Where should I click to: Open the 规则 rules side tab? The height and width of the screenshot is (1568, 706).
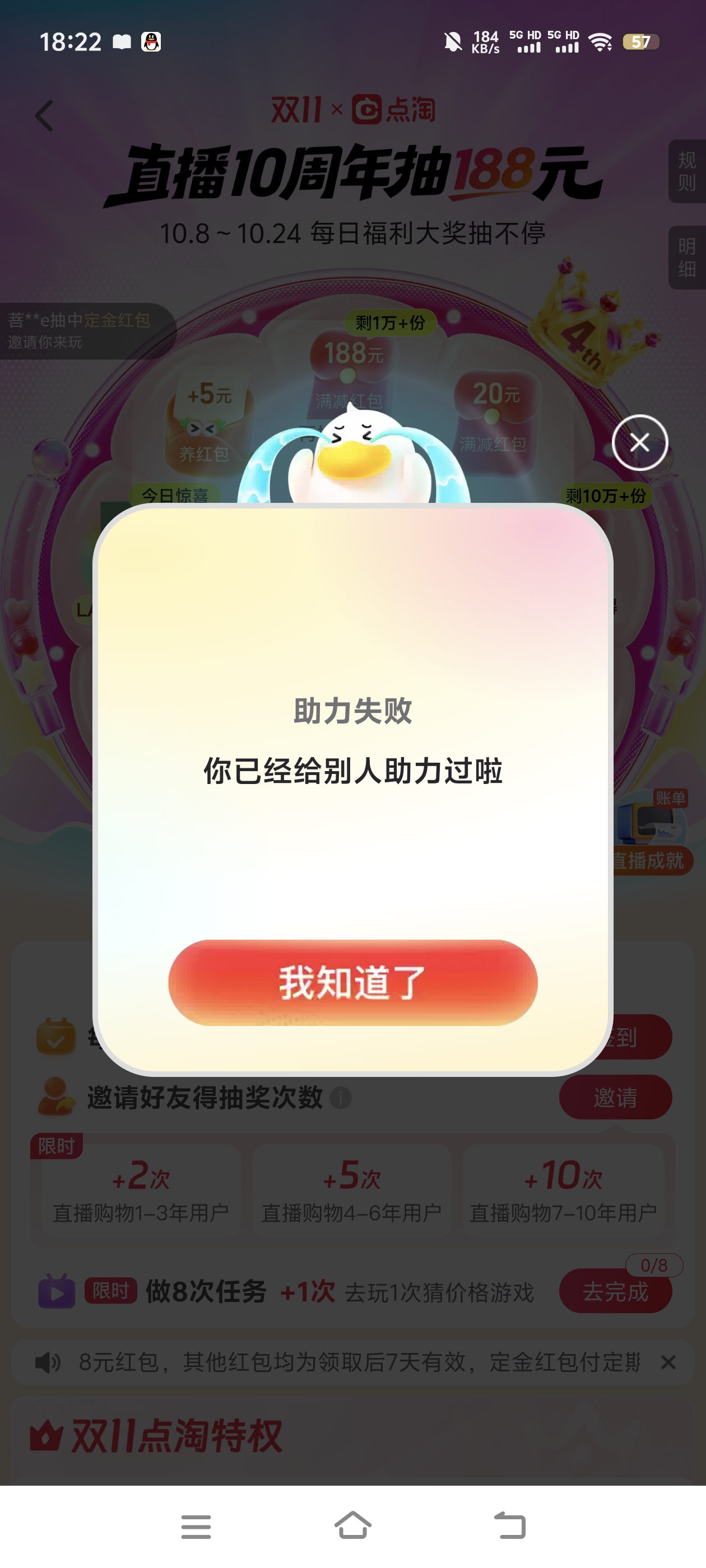point(686,172)
